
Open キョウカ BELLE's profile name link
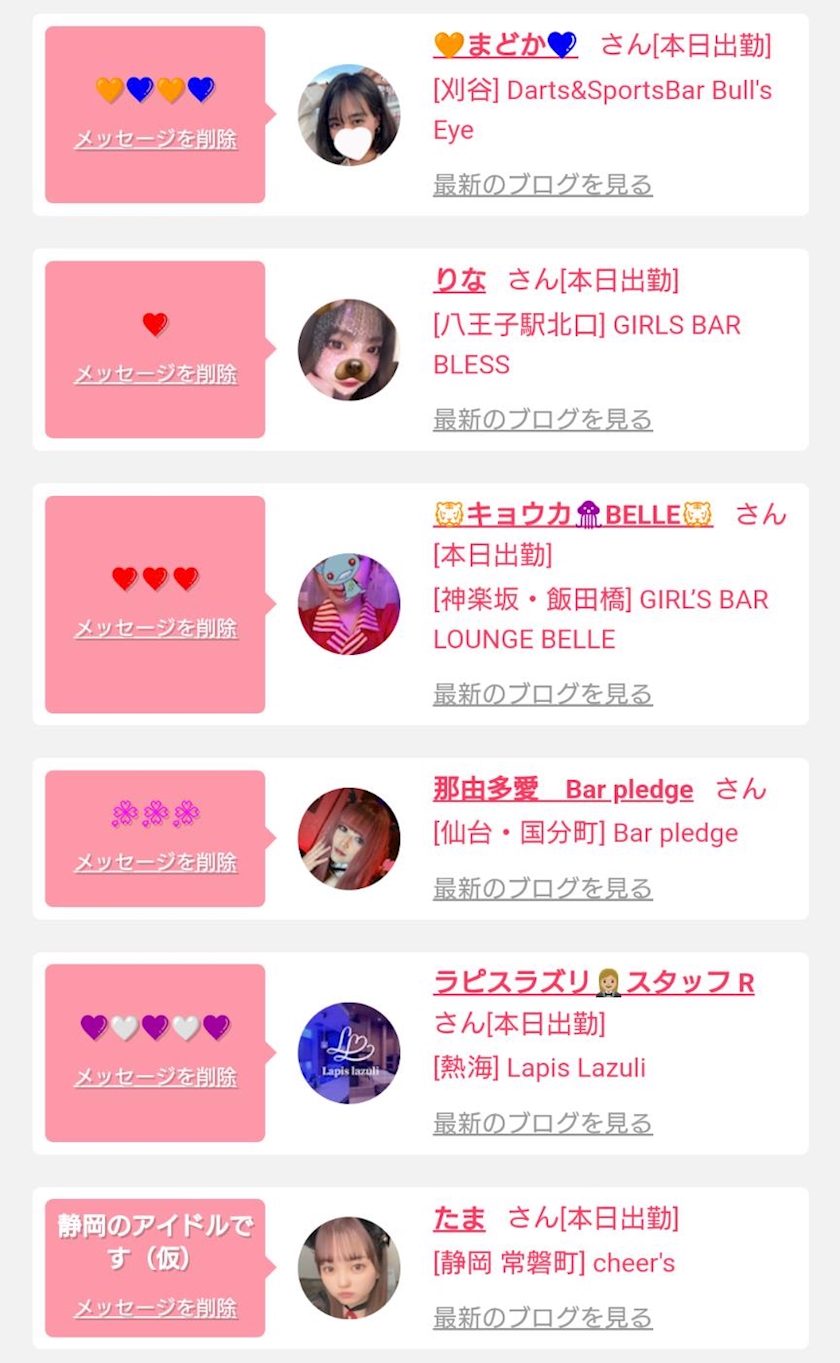click(x=573, y=515)
